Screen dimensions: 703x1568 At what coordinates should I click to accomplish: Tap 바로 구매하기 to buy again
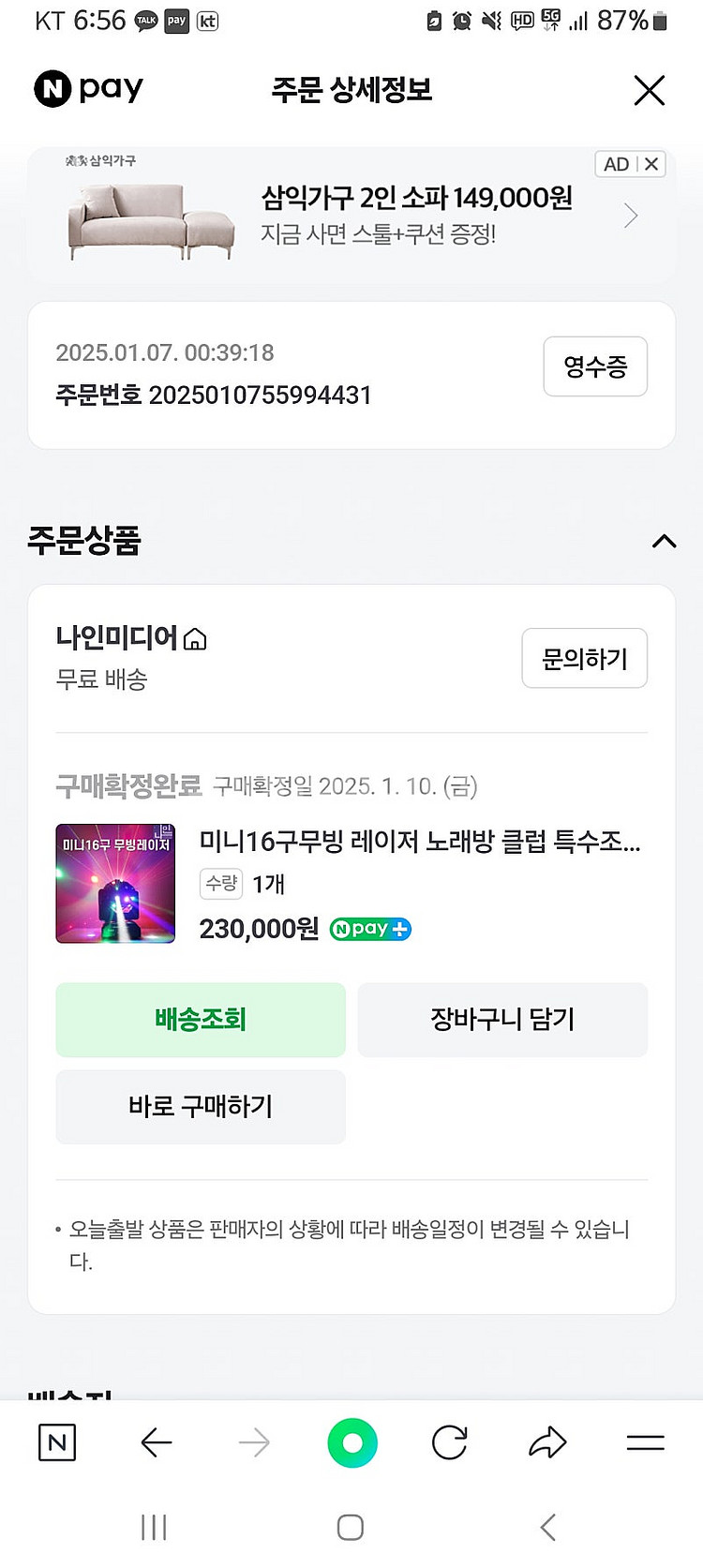[x=200, y=1107]
